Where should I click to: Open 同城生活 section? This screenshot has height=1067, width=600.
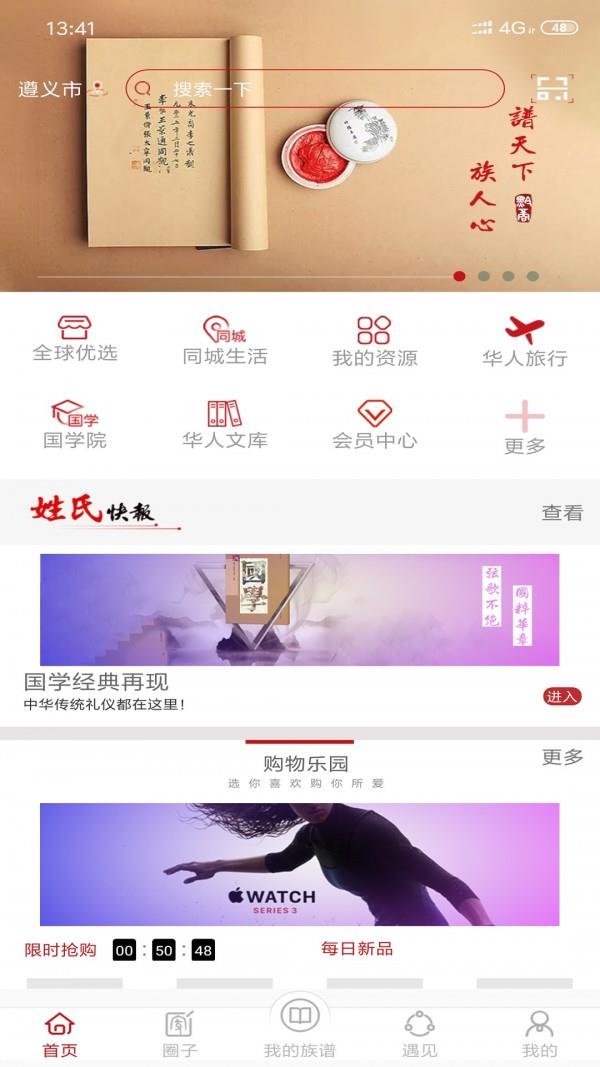pyautogui.click(x=225, y=341)
